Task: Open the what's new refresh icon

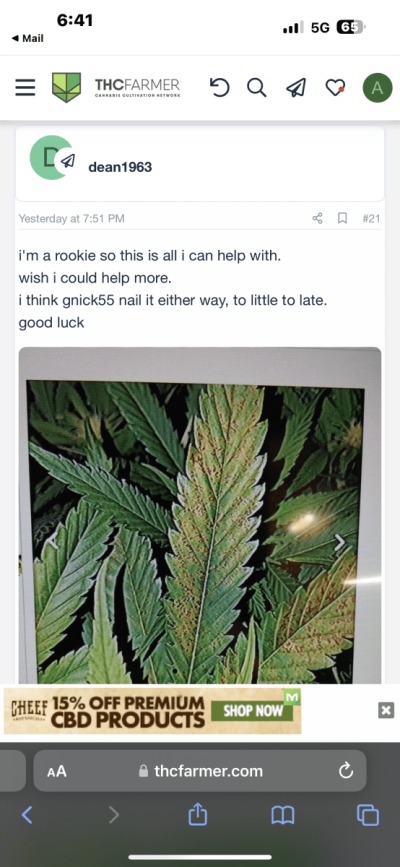Action: point(220,87)
